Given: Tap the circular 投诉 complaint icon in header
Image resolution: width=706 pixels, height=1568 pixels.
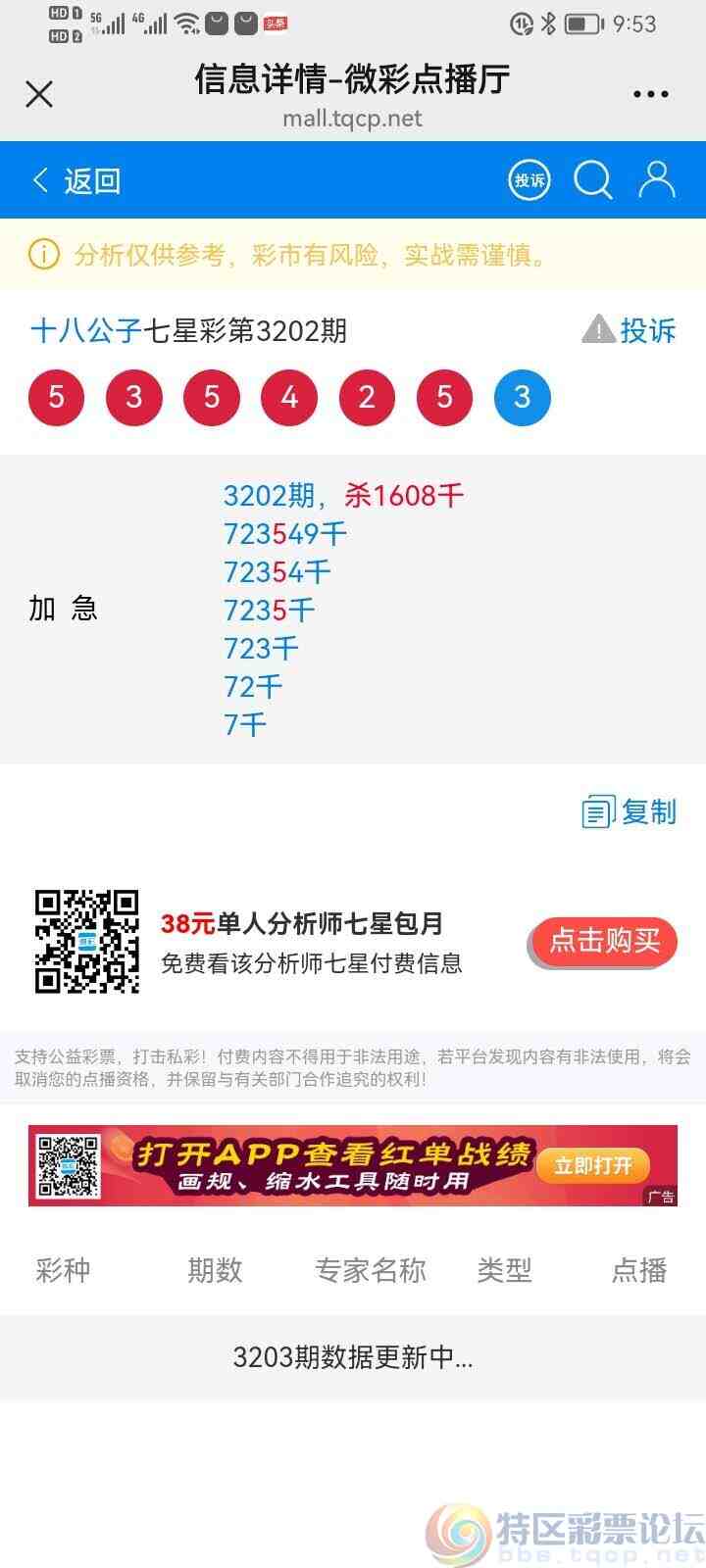Looking at the screenshot, I should 529,180.
